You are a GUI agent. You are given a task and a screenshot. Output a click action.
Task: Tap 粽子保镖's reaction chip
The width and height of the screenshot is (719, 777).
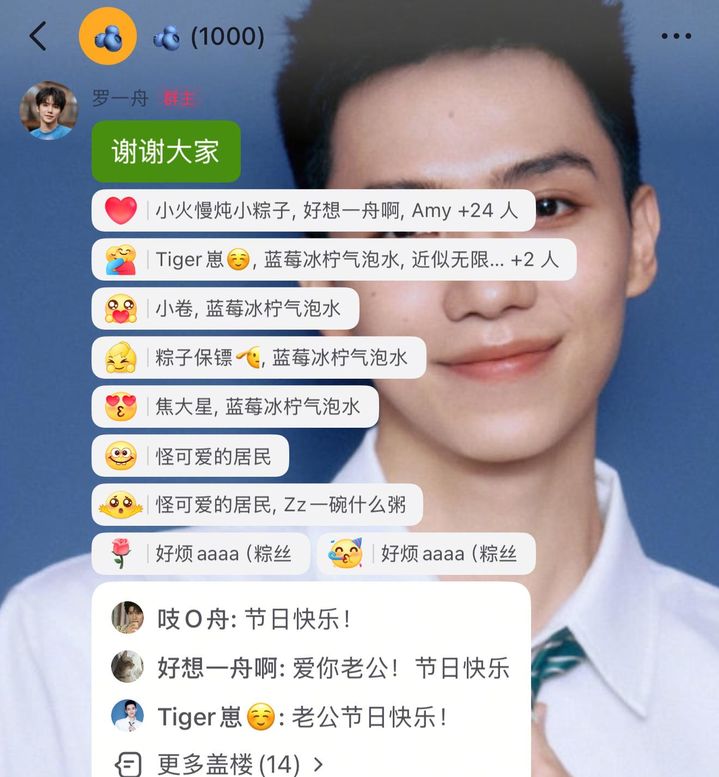(258, 358)
